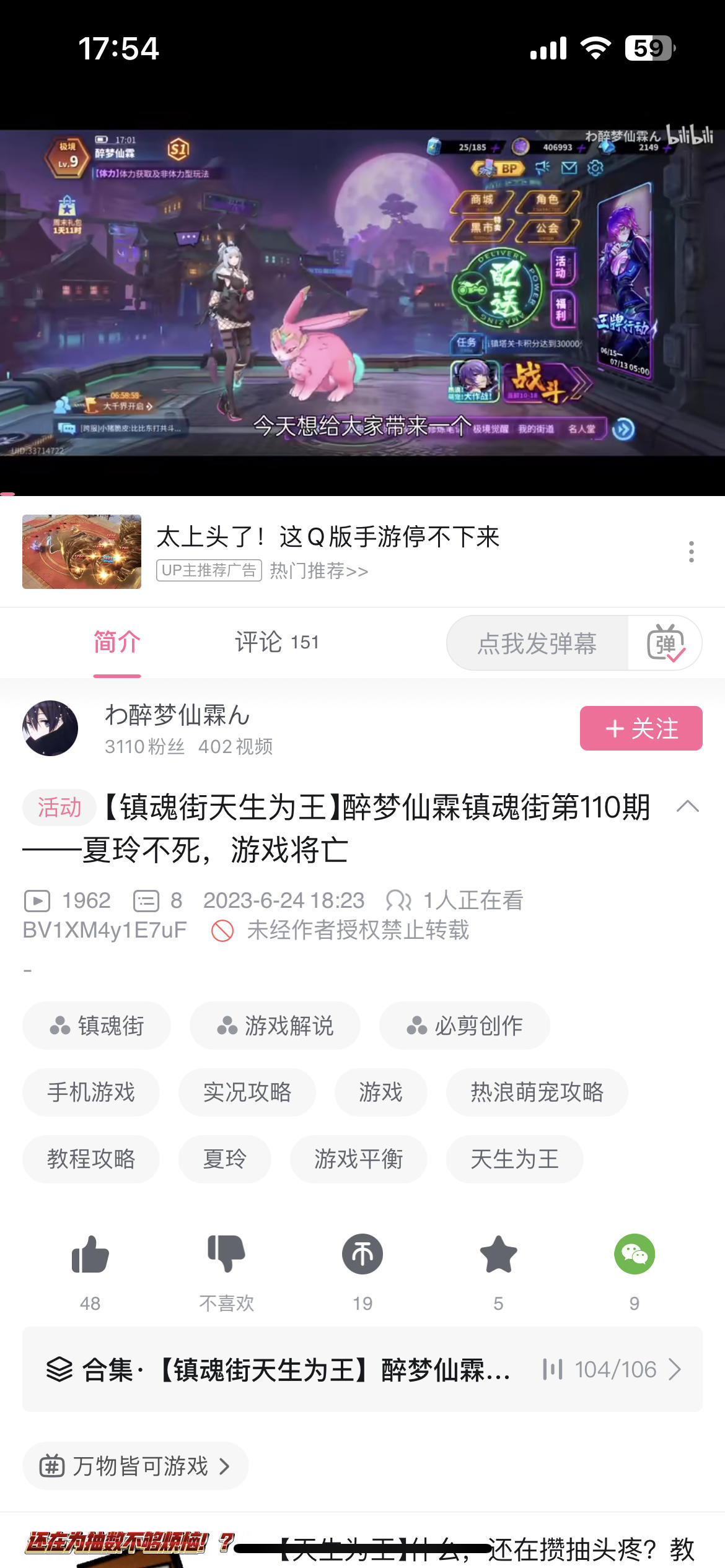The width and height of the screenshot is (725, 1568).
Task: Like the video with thumbs up
Action: tap(90, 1256)
